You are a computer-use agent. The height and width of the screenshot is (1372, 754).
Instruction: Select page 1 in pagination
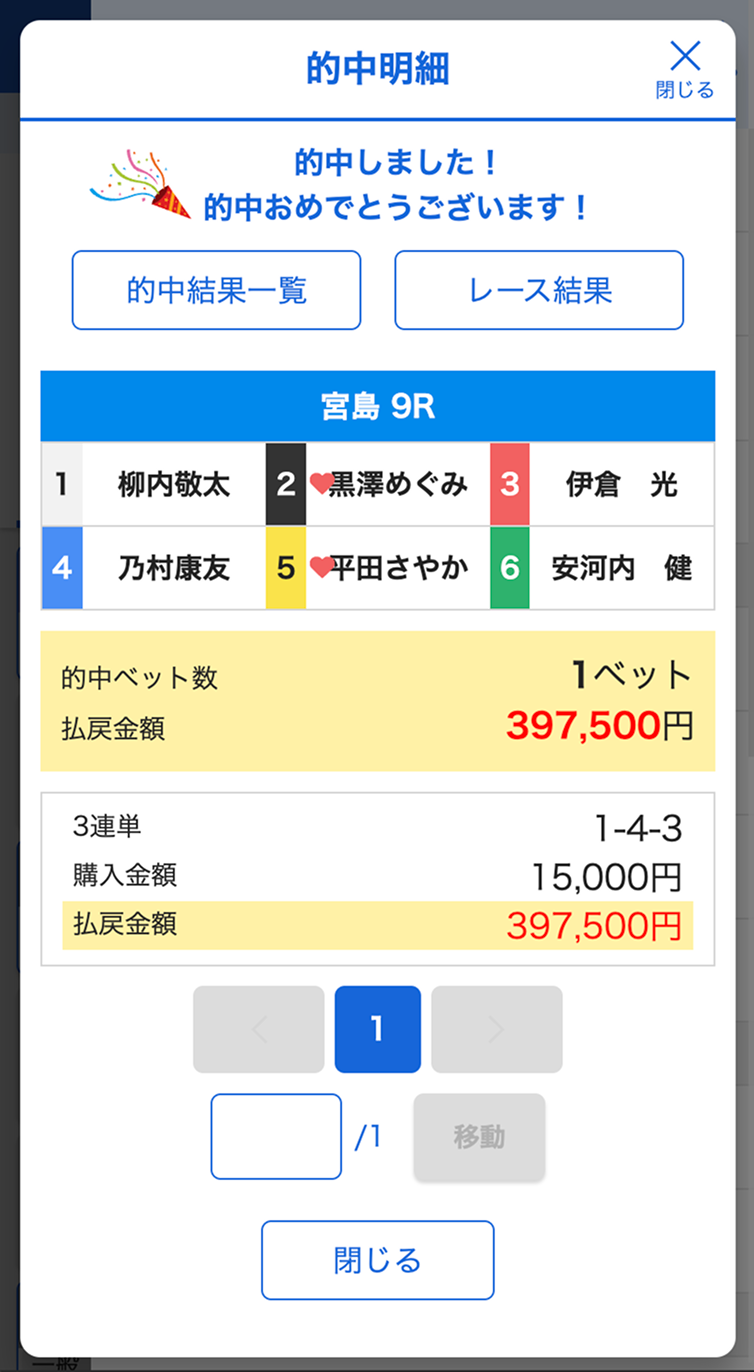tap(377, 1029)
